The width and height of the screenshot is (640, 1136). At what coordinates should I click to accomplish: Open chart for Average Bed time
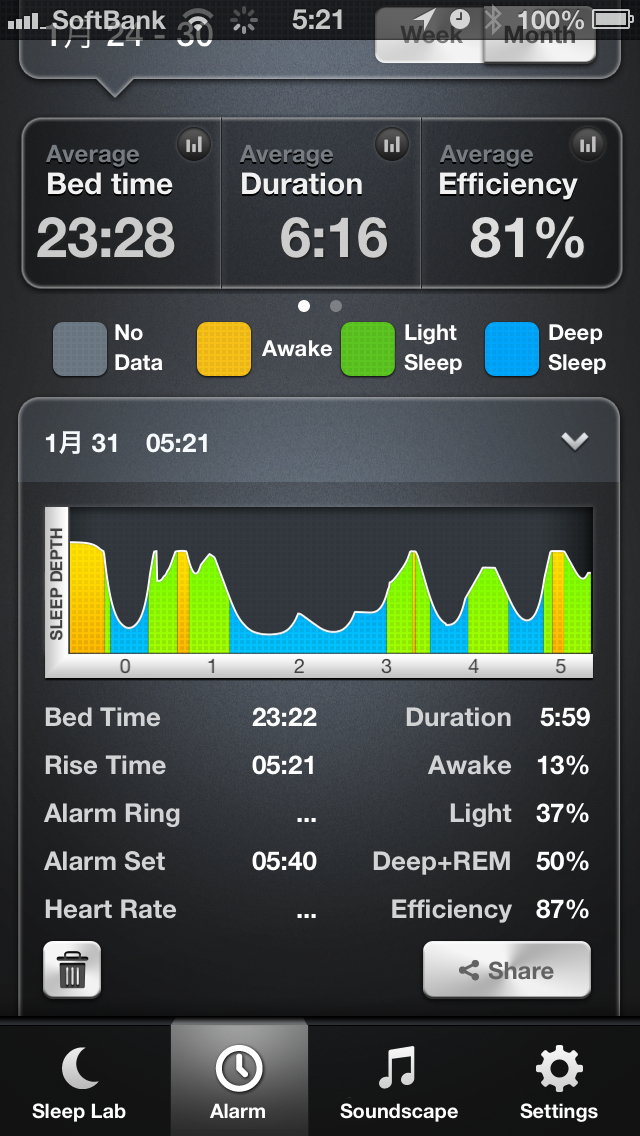(194, 143)
